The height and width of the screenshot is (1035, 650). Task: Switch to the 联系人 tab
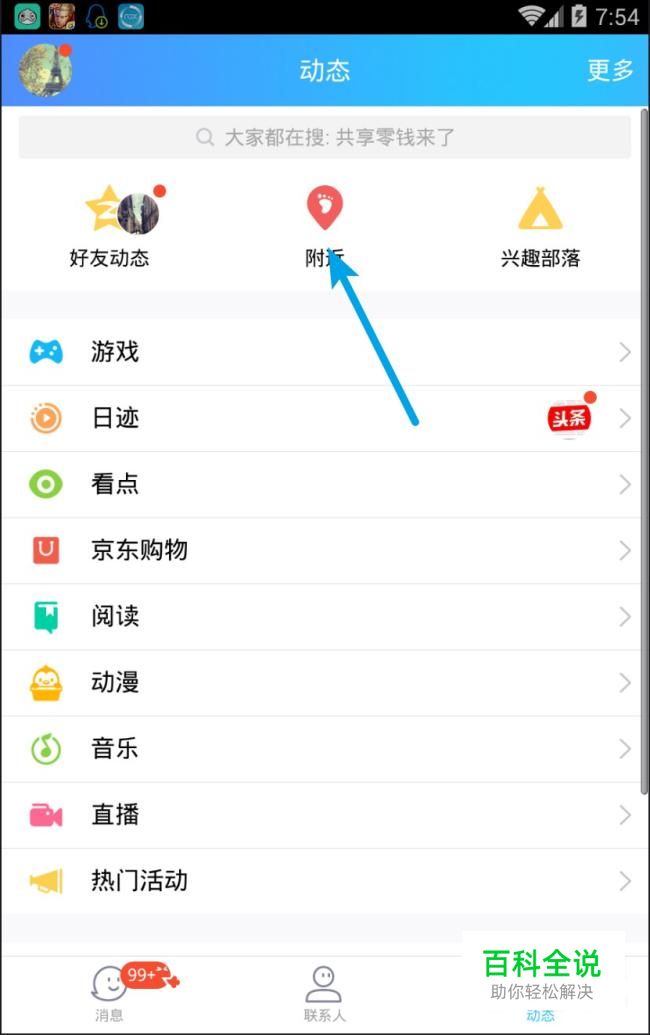324,993
